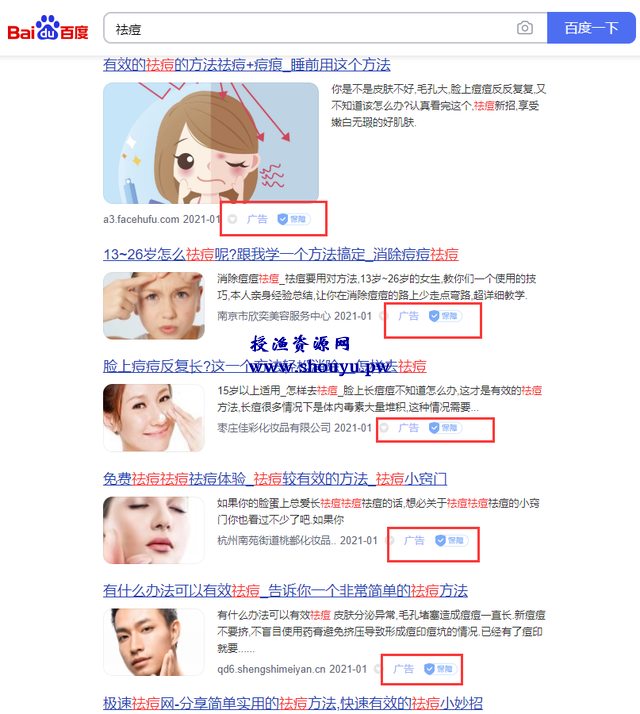Viewport: 640px width, 714px height.
Task: Open the camera image search icon
Action: [525, 28]
